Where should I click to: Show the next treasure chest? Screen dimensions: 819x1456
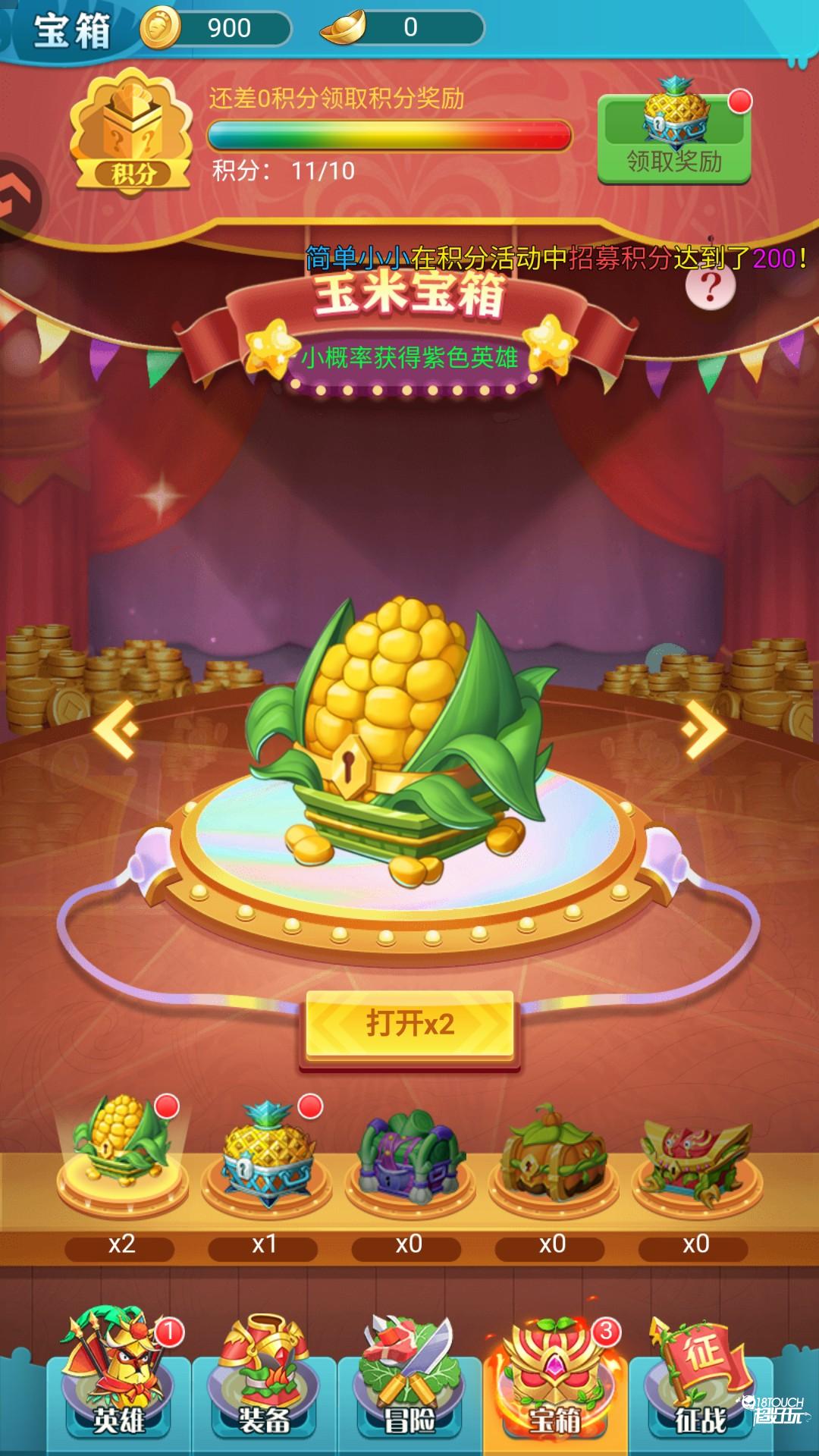[x=703, y=729]
